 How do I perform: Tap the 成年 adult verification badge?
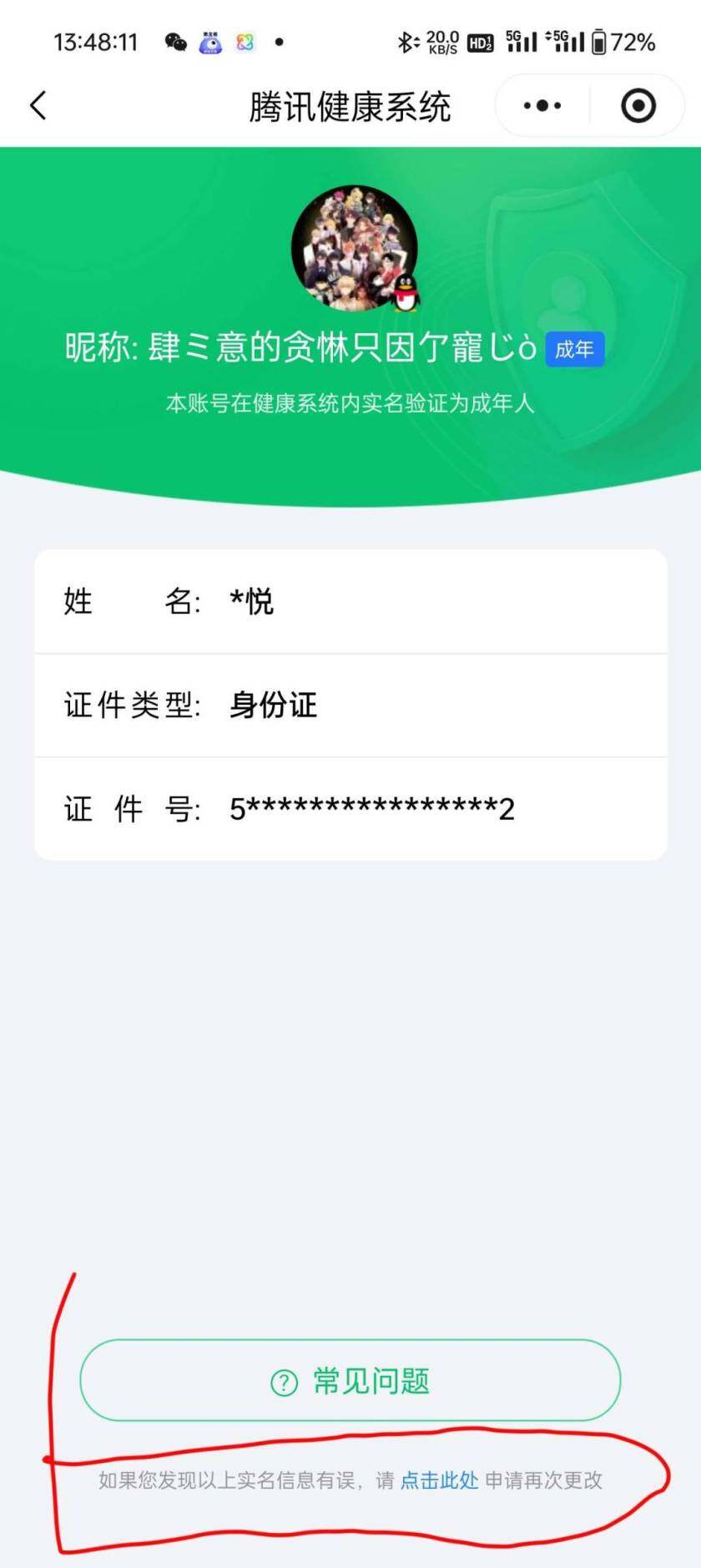573,350
